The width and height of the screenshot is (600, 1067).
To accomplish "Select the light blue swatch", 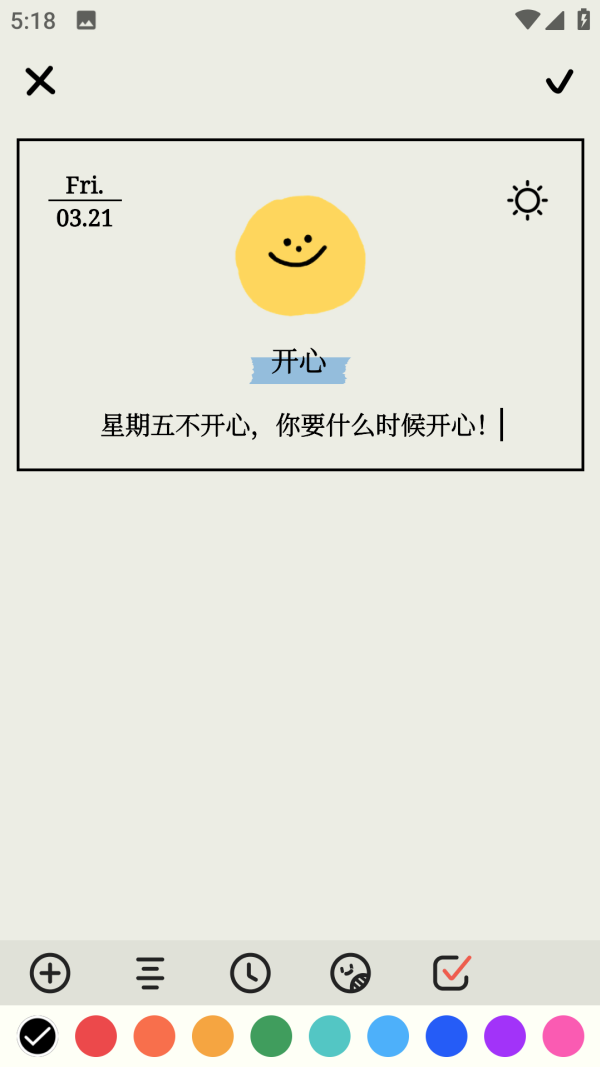I will (388, 1036).
